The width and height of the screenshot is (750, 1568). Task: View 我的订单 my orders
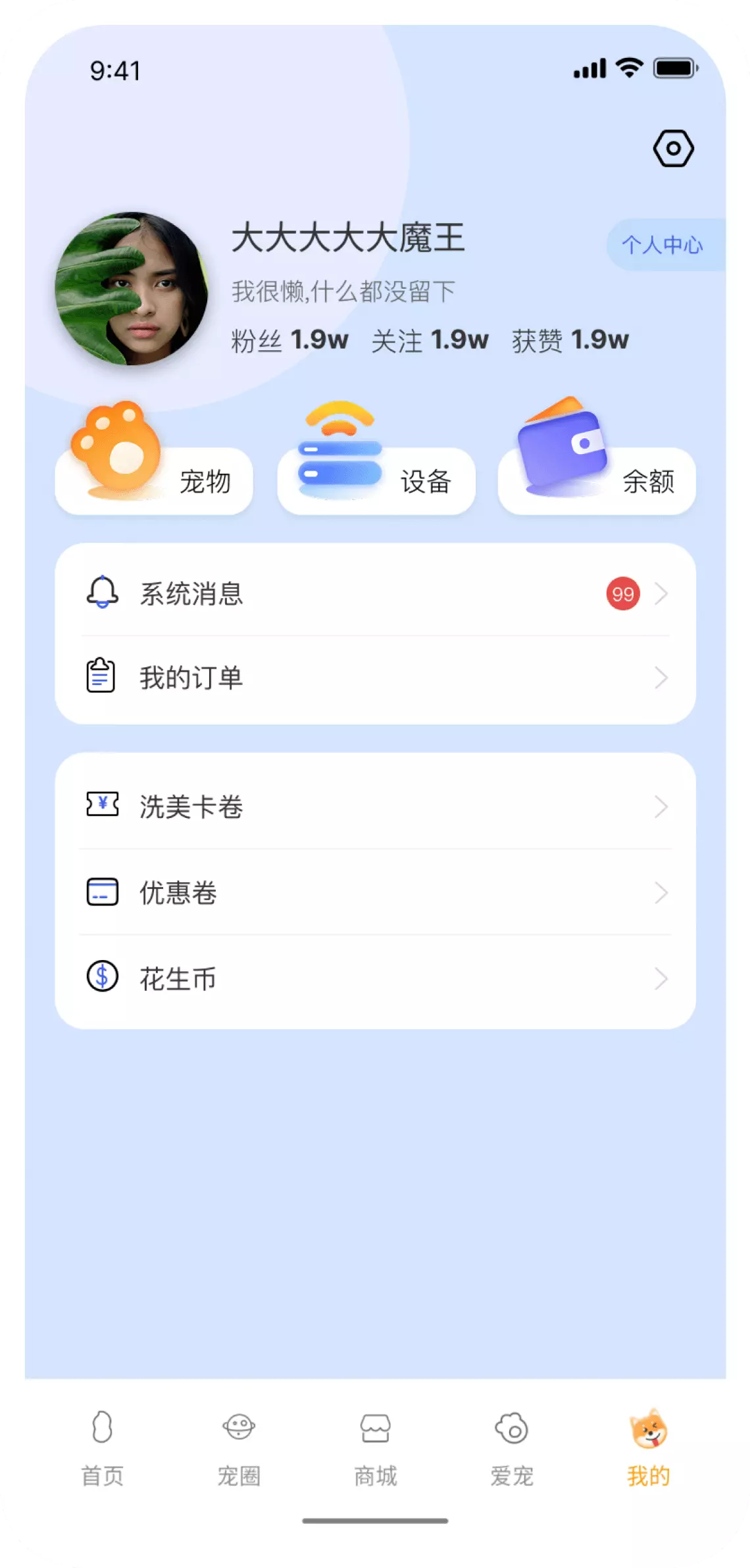pos(375,678)
